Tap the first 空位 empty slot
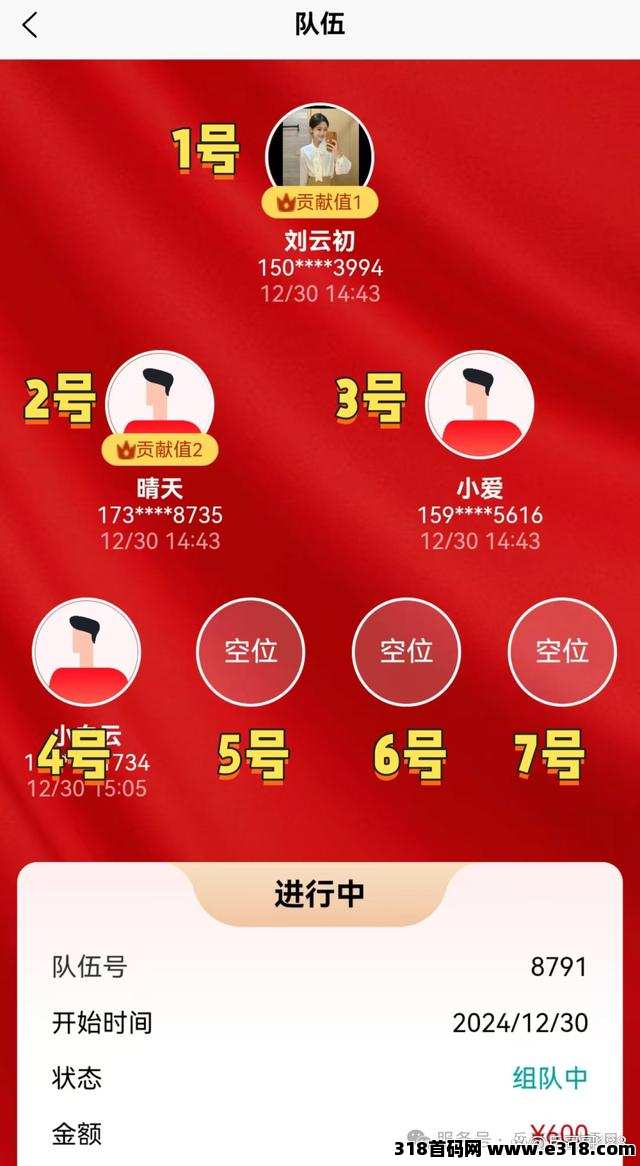The width and height of the screenshot is (640, 1166). click(x=250, y=651)
